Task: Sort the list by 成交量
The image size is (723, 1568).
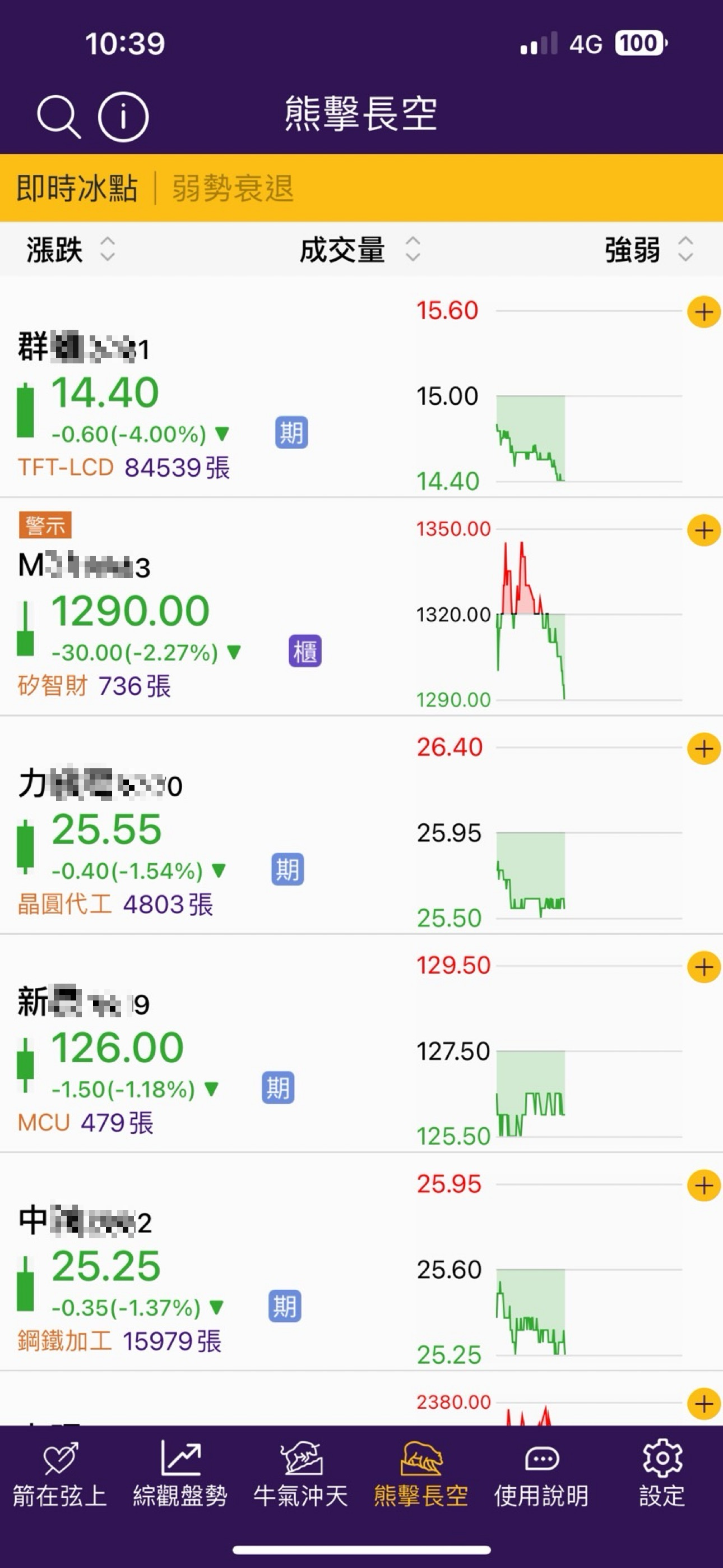Action: point(360,250)
